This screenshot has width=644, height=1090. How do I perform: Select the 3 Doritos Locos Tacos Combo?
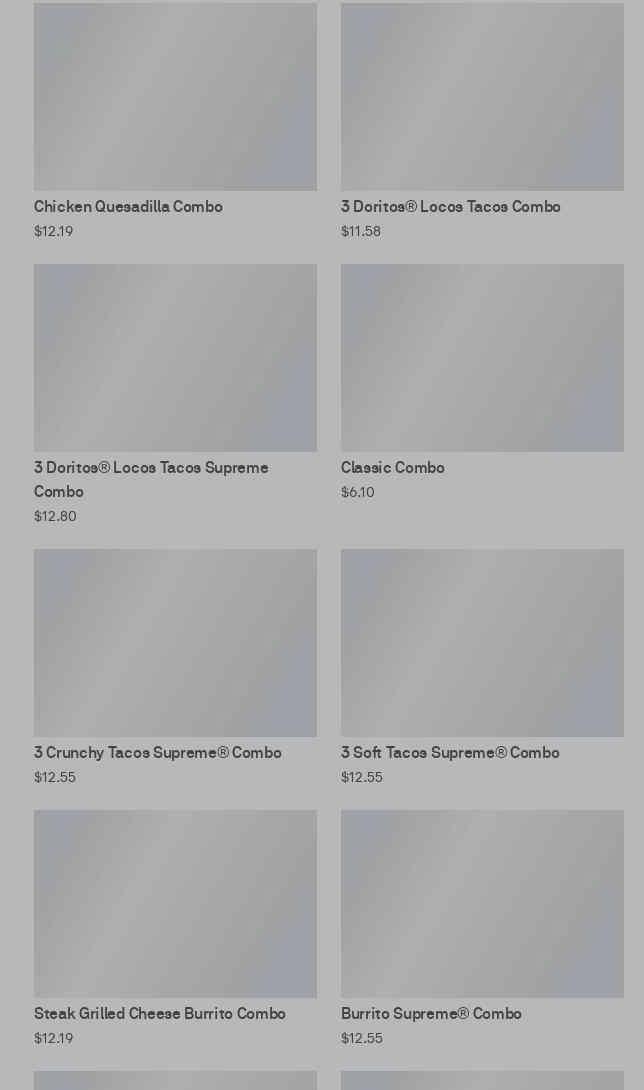pyautogui.click(x=482, y=98)
